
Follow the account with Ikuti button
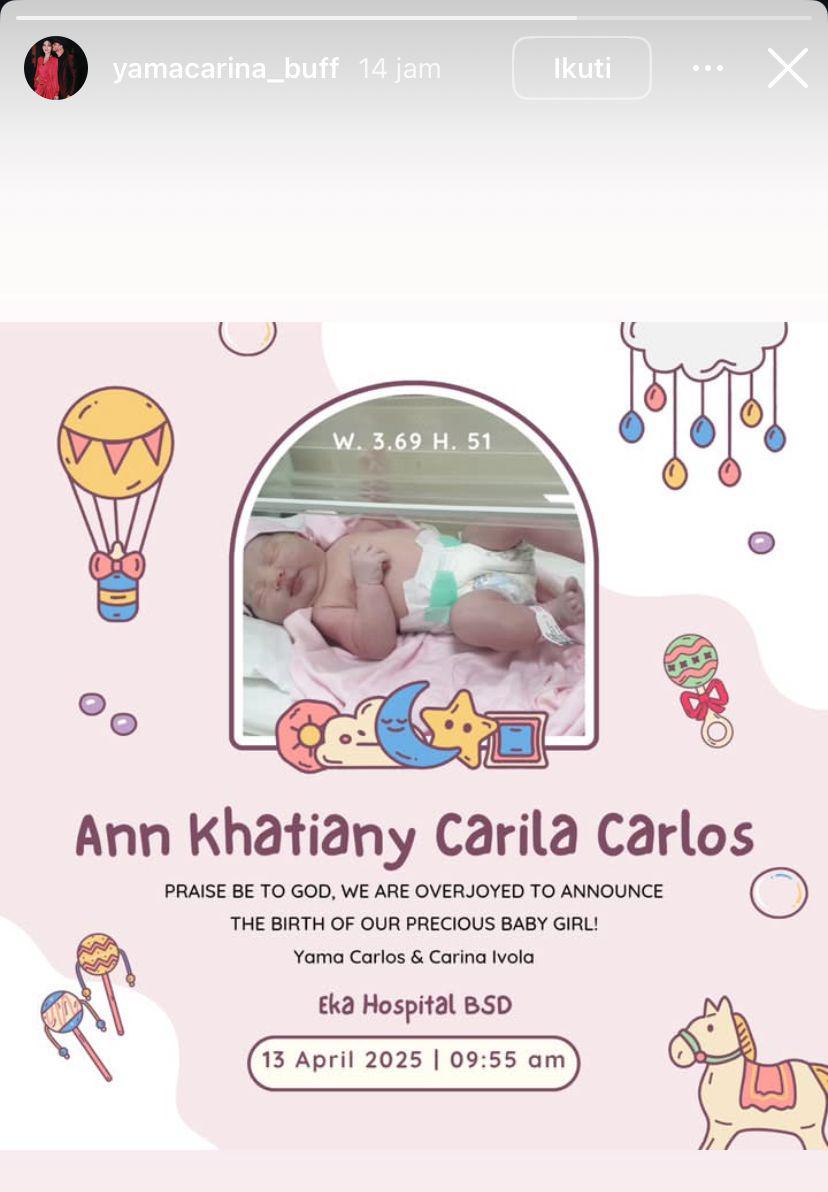[x=582, y=68]
